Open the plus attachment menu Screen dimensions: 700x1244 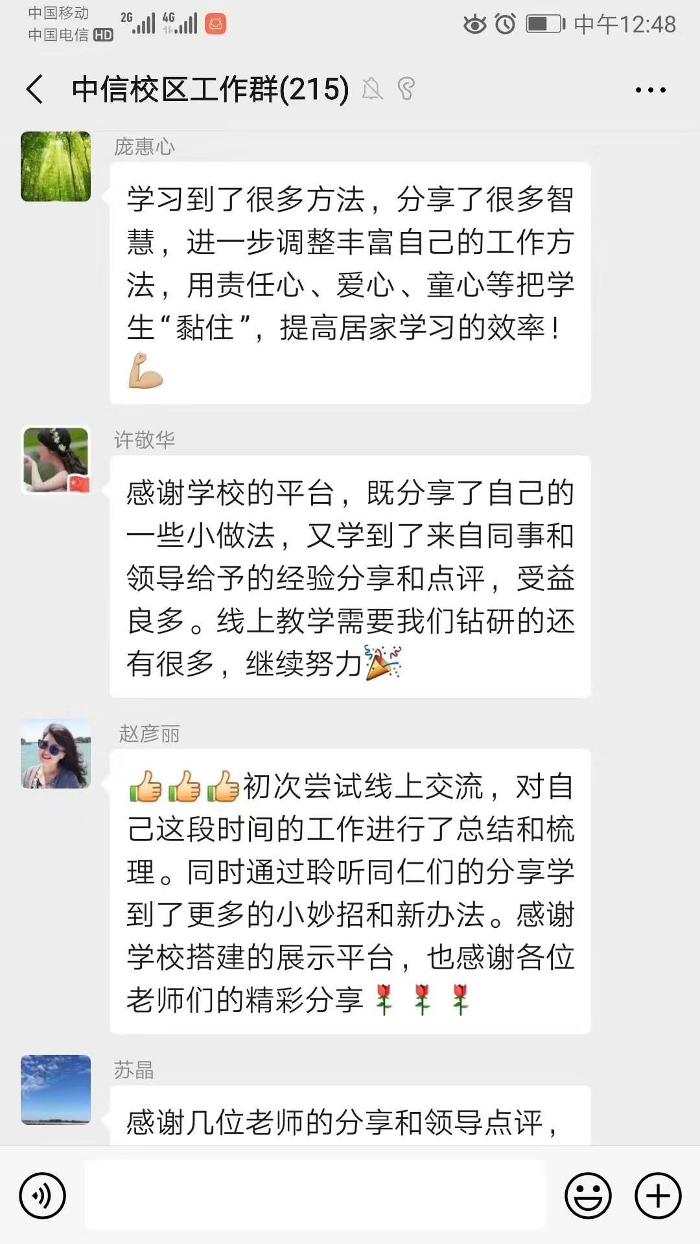657,1195
